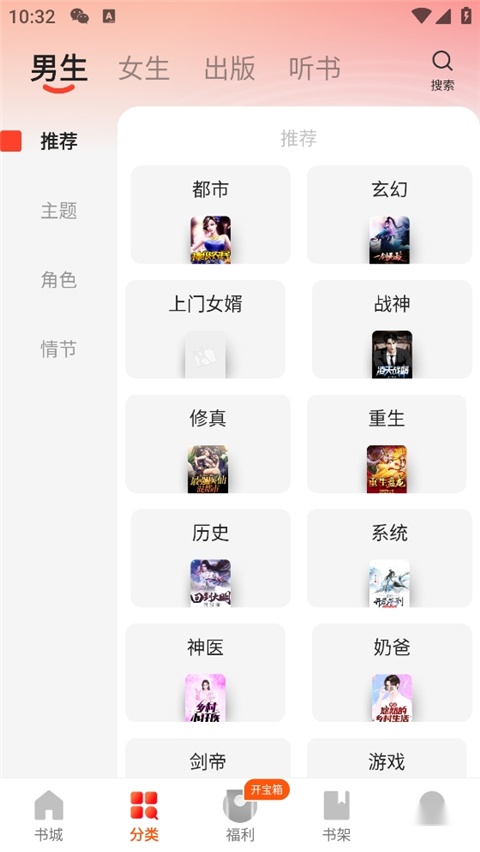This screenshot has height=852, width=480.
Task: Go to the 福利 tab
Action: (x=240, y=816)
